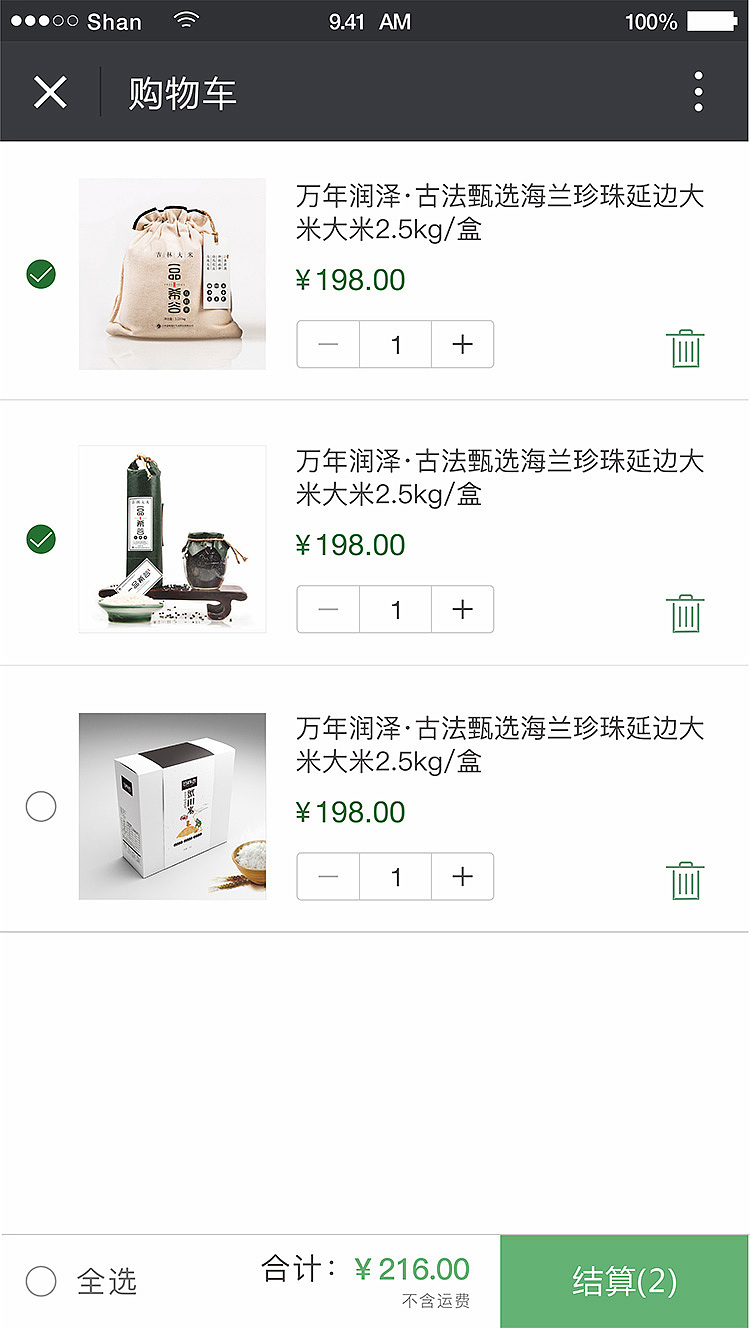Viewport: 750px width, 1328px height.
Task: Tap the 购物车 title in header
Action: 180,91
